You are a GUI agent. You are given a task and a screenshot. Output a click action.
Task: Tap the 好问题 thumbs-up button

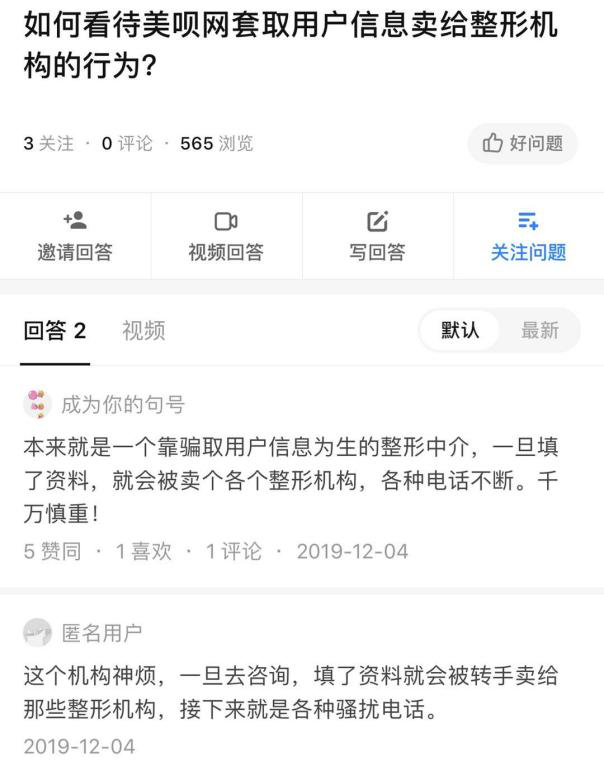pyautogui.click(x=522, y=144)
